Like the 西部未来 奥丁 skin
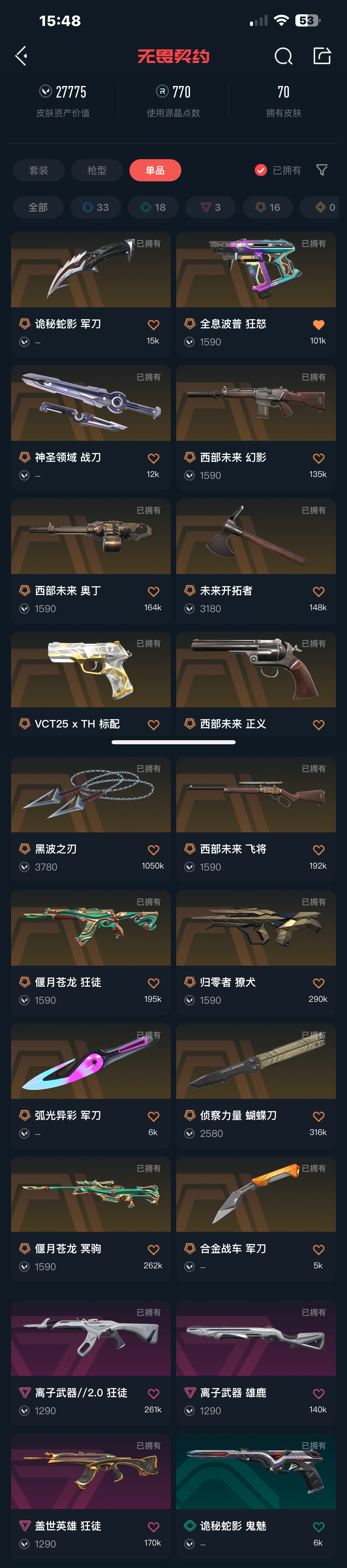The height and width of the screenshot is (1568, 347). pos(154,592)
